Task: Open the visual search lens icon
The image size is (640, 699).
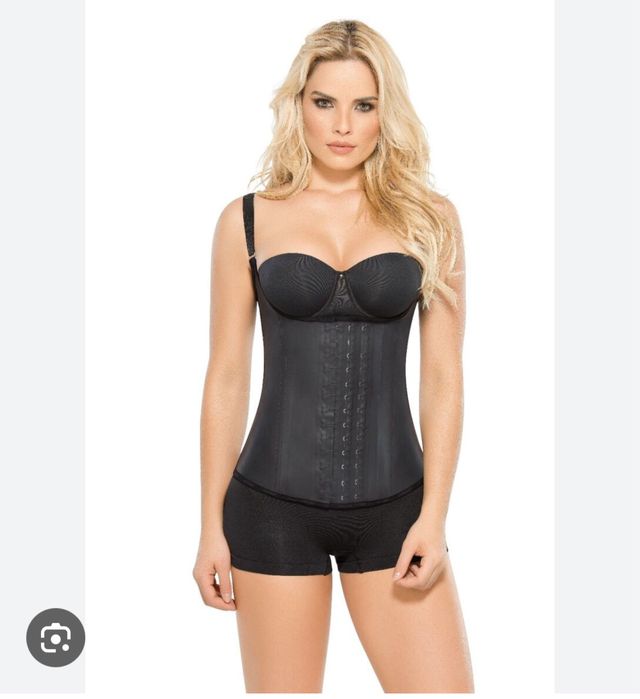Action: (55, 637)
